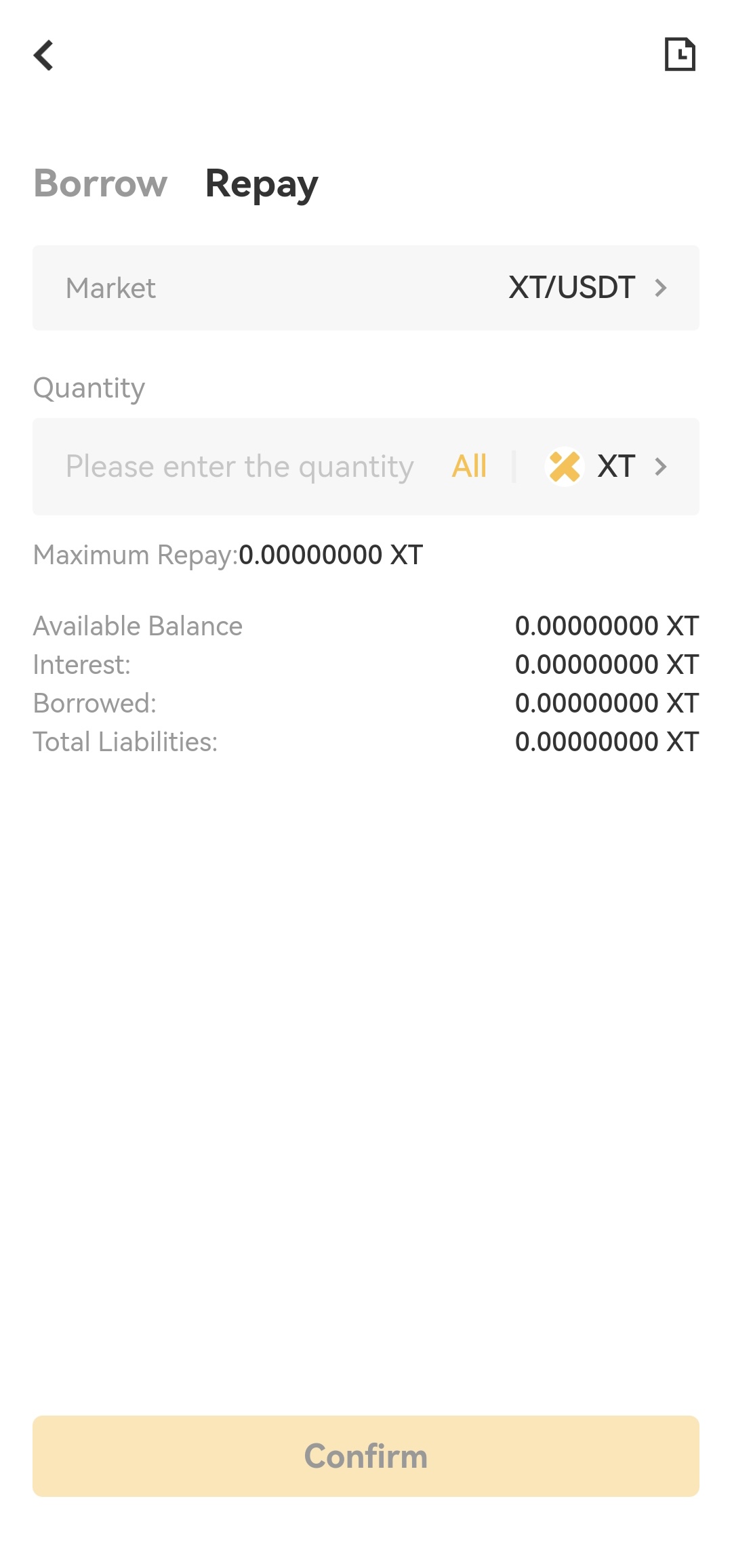Viewport: 732px width, 1568px height.
Task: Switch to the Borrow tab
Action: coord(100,184)
